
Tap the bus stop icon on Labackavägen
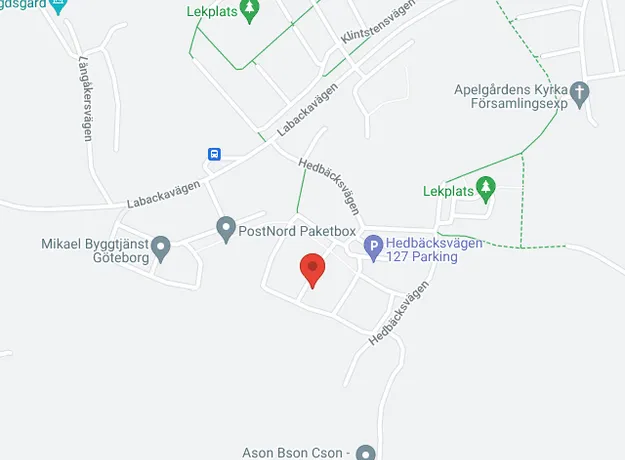tap(214, 154)
